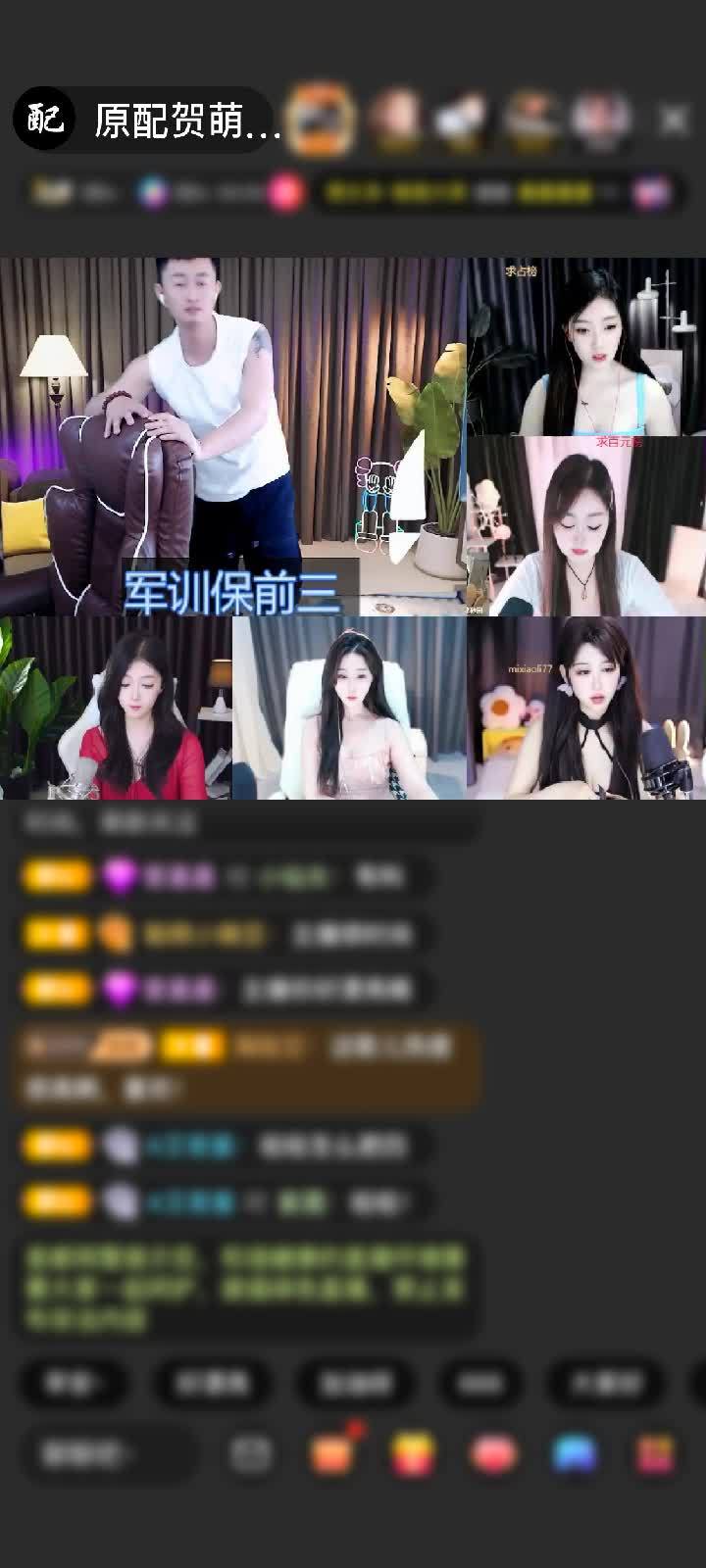
Task: Open the guest video of woman in red
Action: coord(116,709)
